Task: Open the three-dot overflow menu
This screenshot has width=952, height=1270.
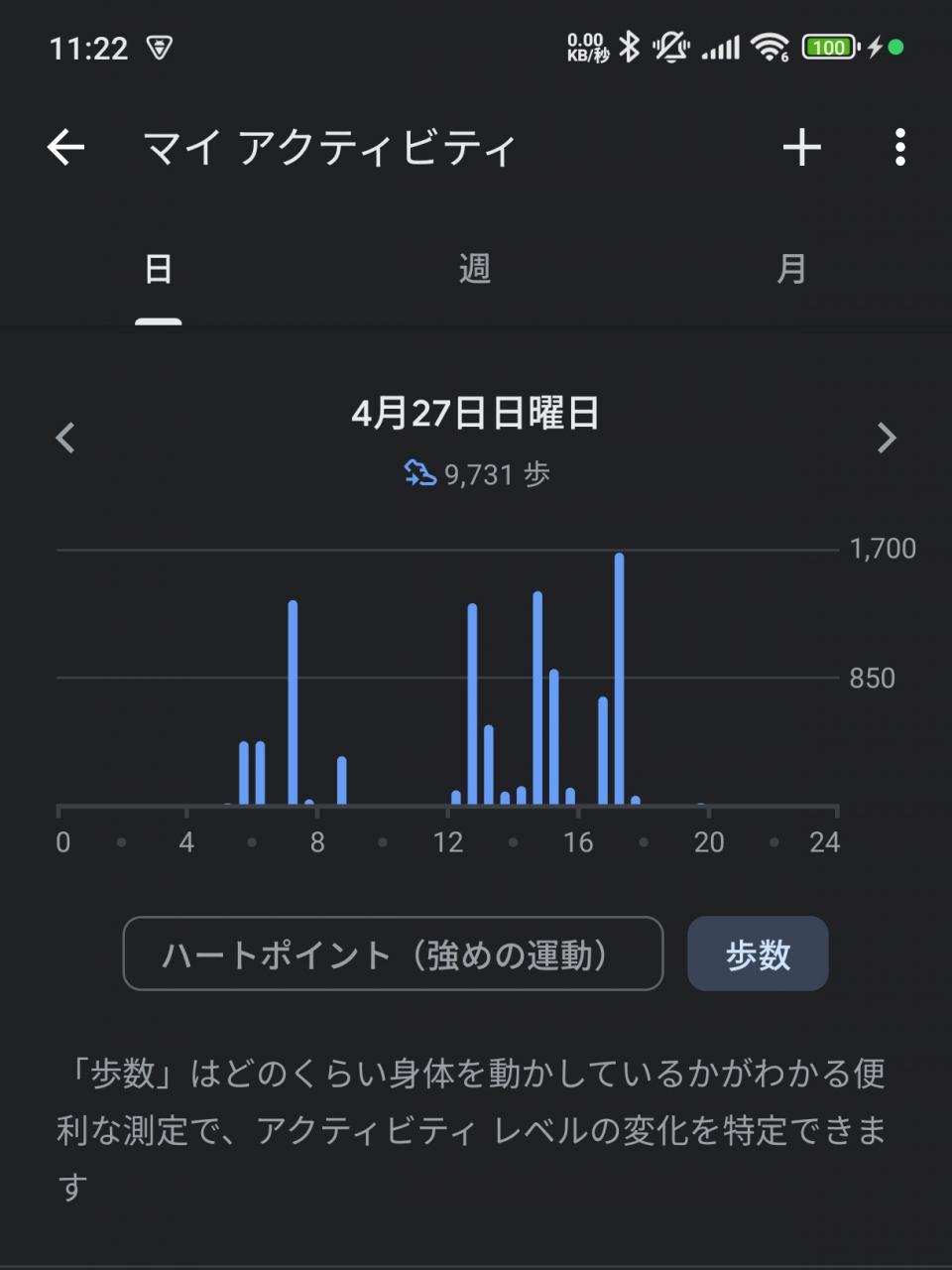Action: (x=899, y=148)
